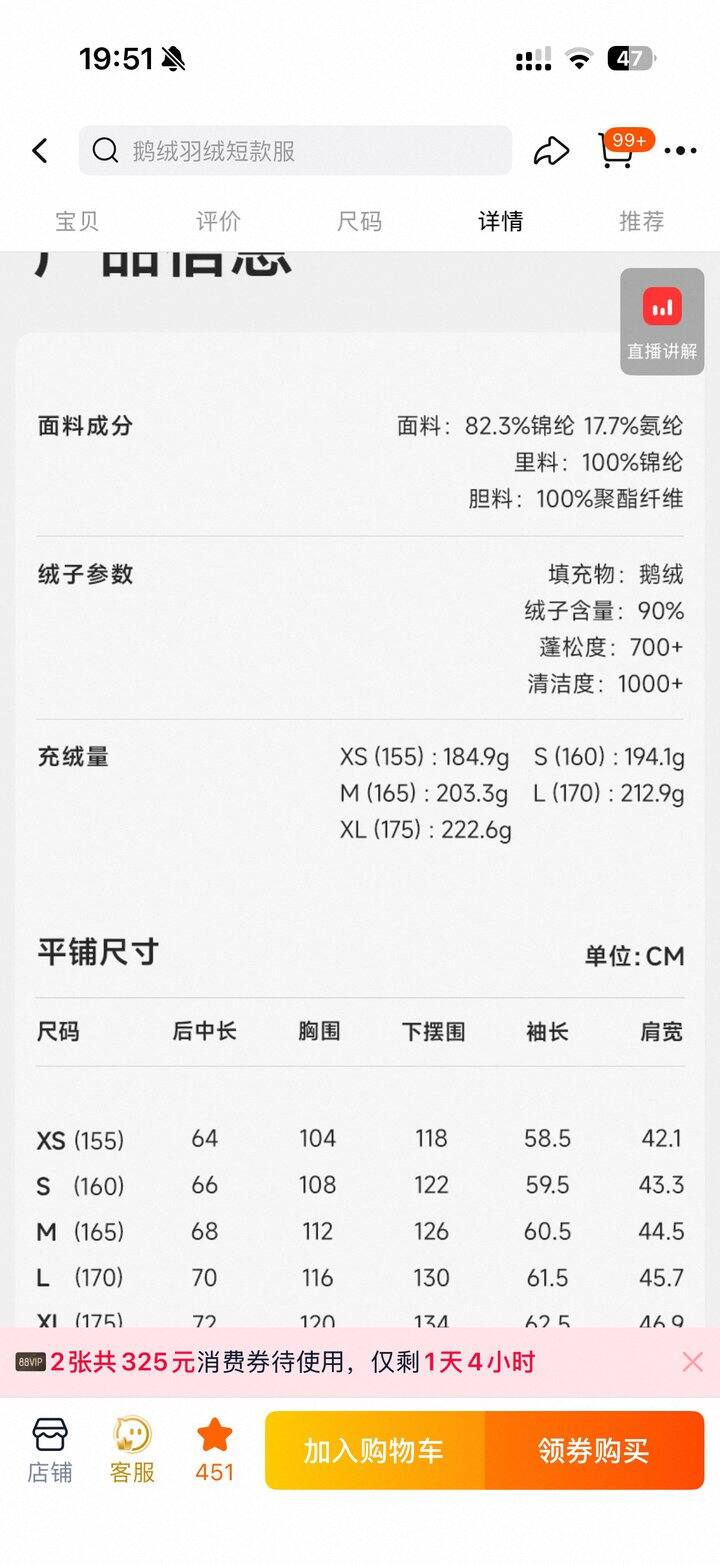Screen dimensions: 720x1565
Task: Open the shopping cart
Action: pyautogui.click(x=618, y=150)
